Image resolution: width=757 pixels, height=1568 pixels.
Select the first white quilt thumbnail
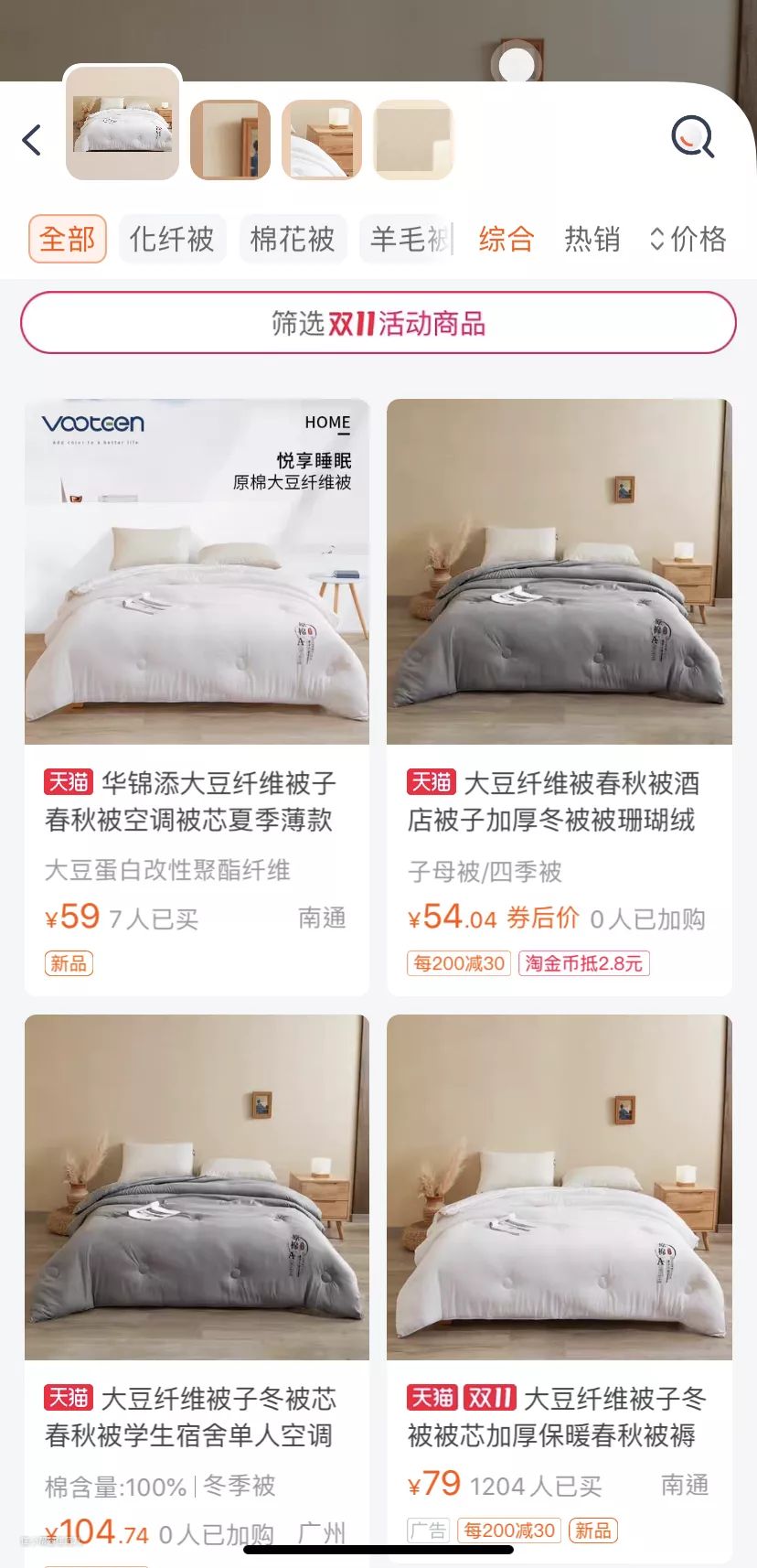123,124
